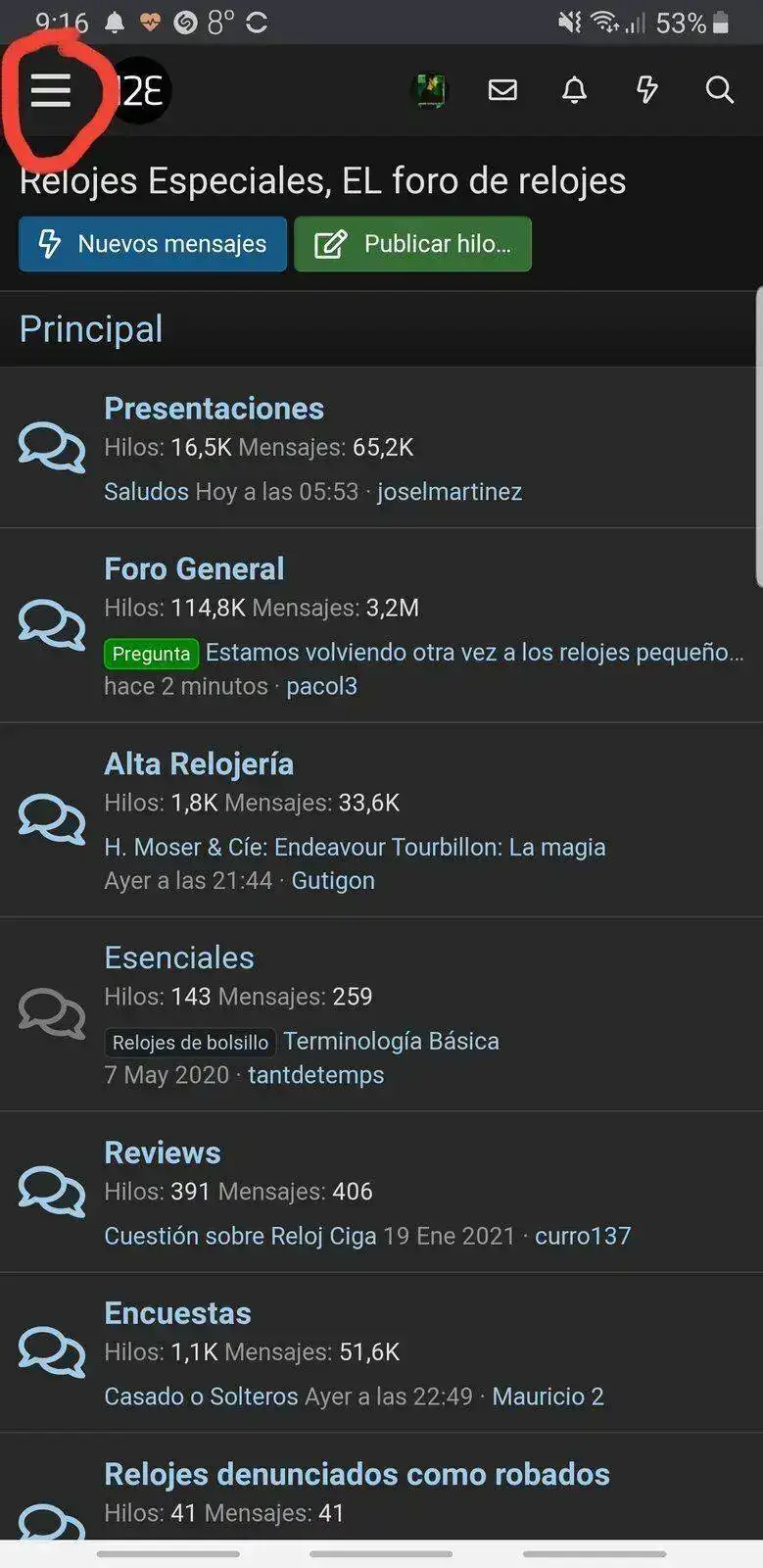This screenshot has height=1568, width=763.
Task: Open the user avatar profile menu
Action: [x=429, y=90]
